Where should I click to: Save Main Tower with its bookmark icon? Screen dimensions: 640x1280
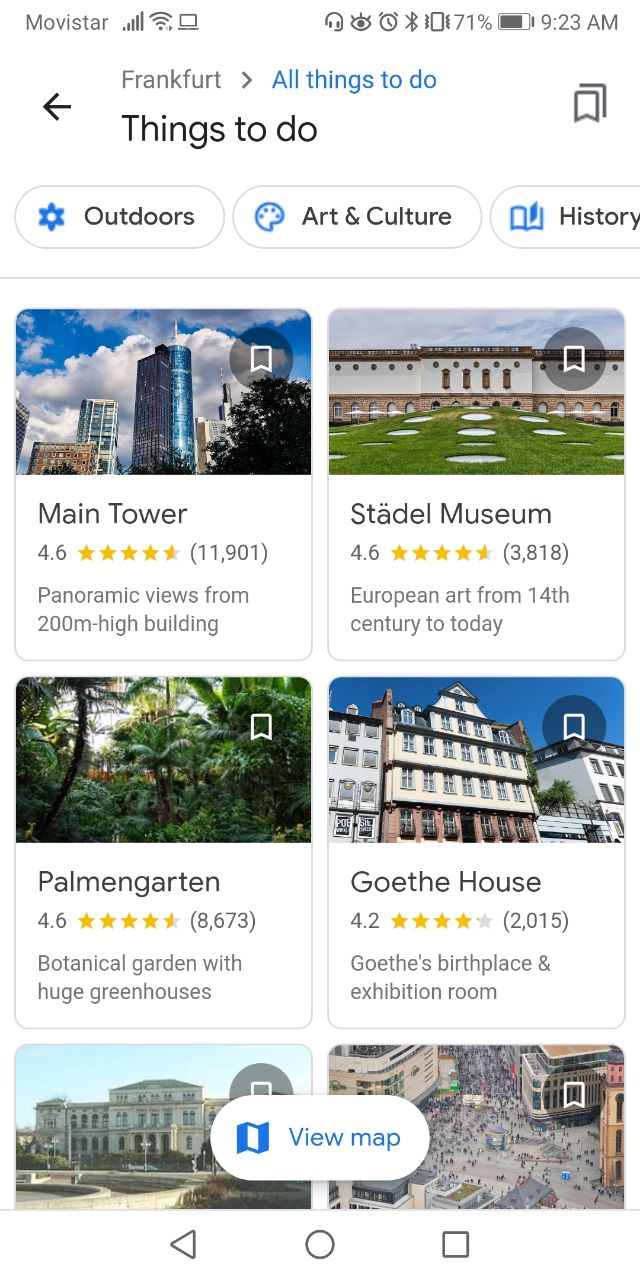261,359
